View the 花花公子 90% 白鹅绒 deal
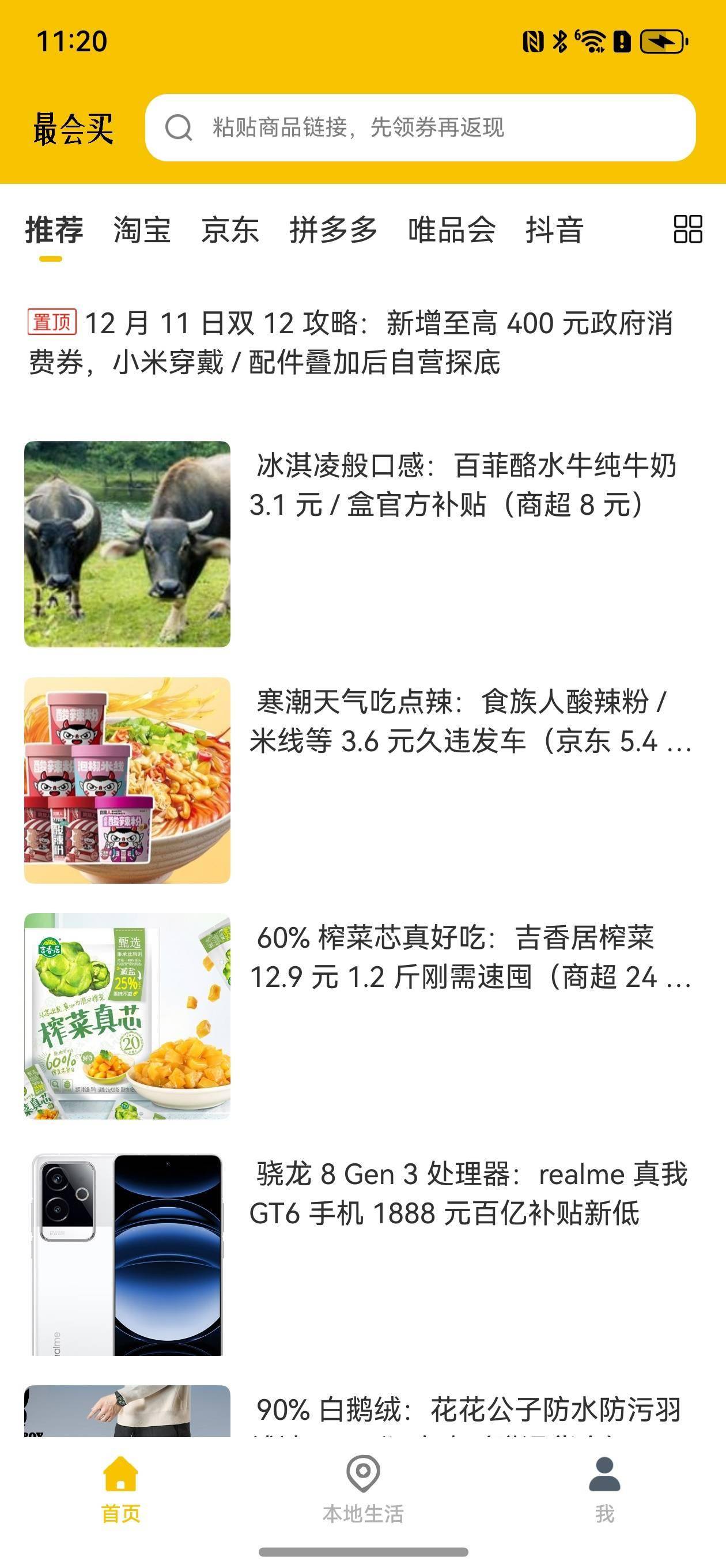Image resolution: width=726 pixels, height=1568 pixels. coord(362,1411)
